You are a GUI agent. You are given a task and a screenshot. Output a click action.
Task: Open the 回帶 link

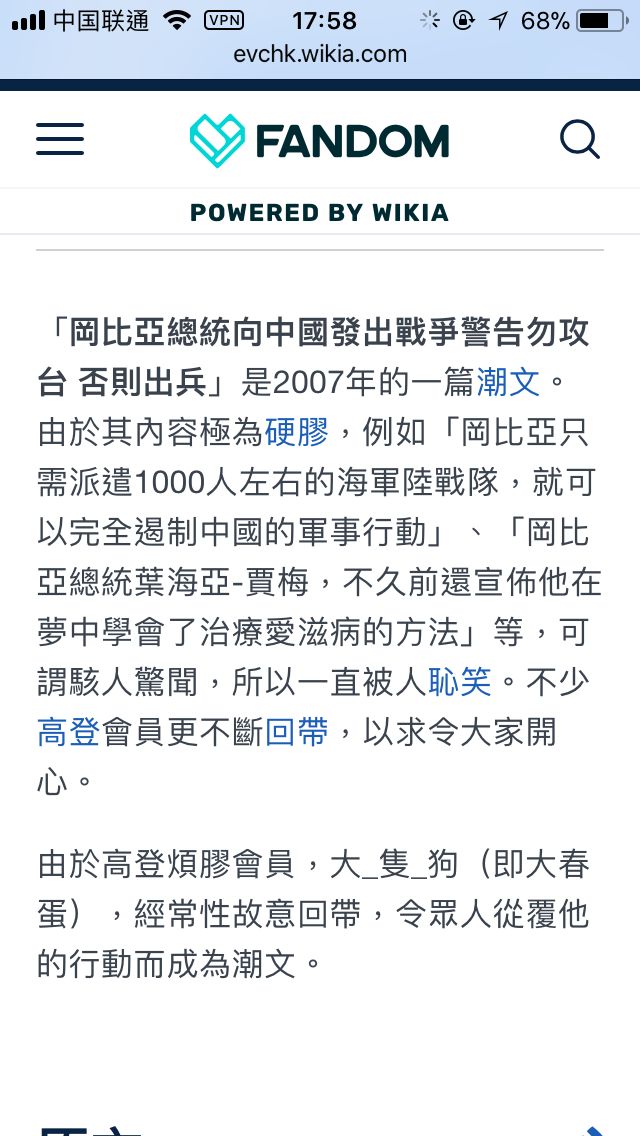[x=296, y=732]
